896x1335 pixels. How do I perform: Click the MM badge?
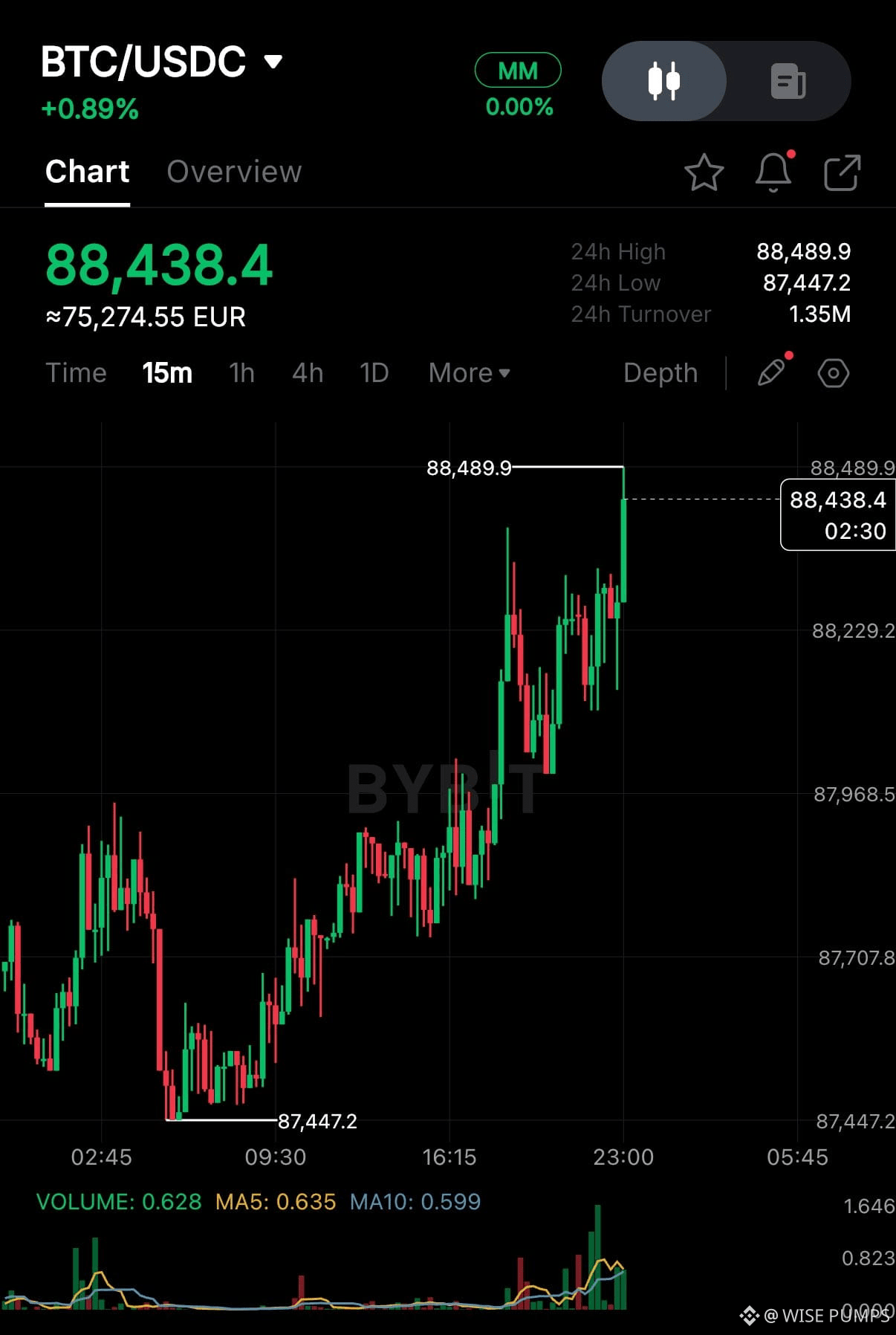[x=518, y=71]
